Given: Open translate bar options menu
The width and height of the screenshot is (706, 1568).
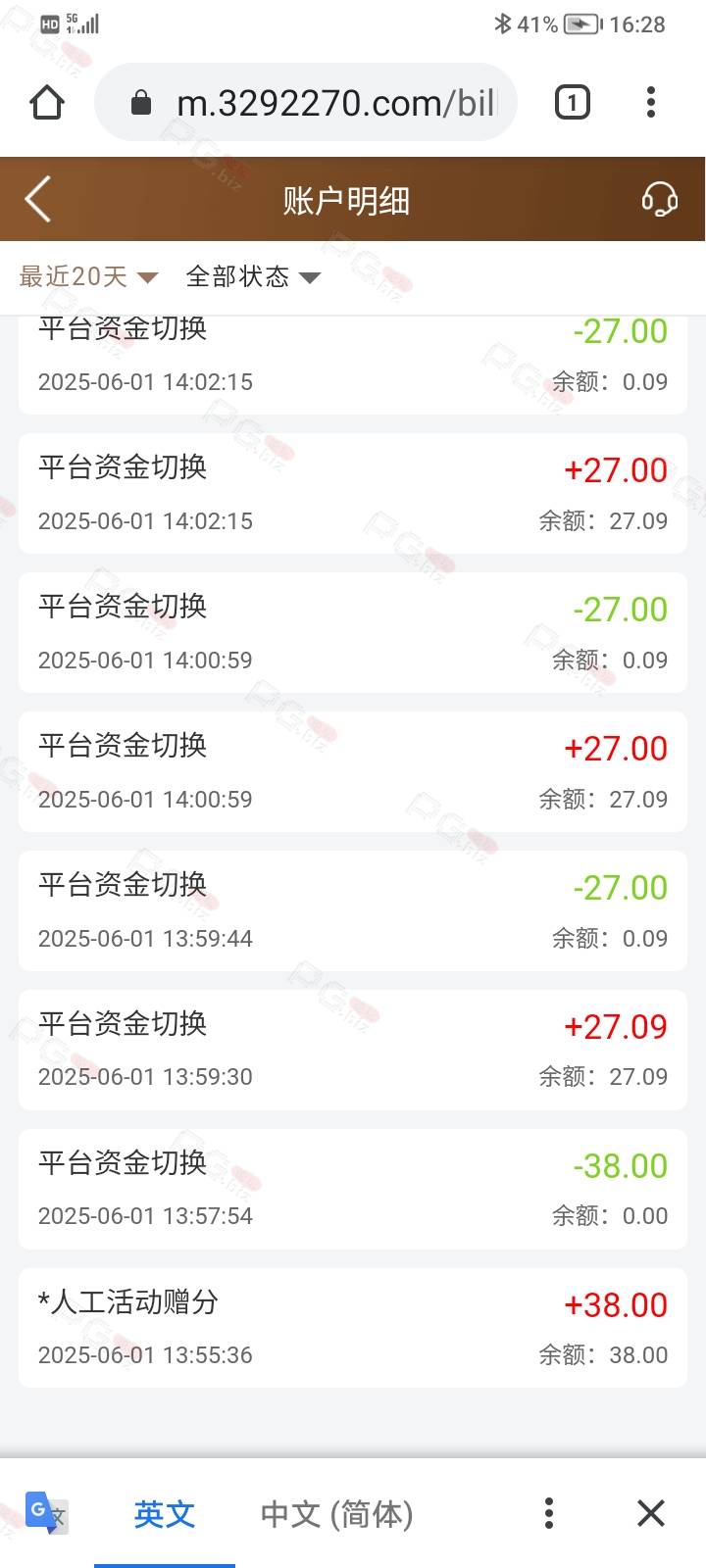Looking at the screenshot, I should coord(549,1514).
